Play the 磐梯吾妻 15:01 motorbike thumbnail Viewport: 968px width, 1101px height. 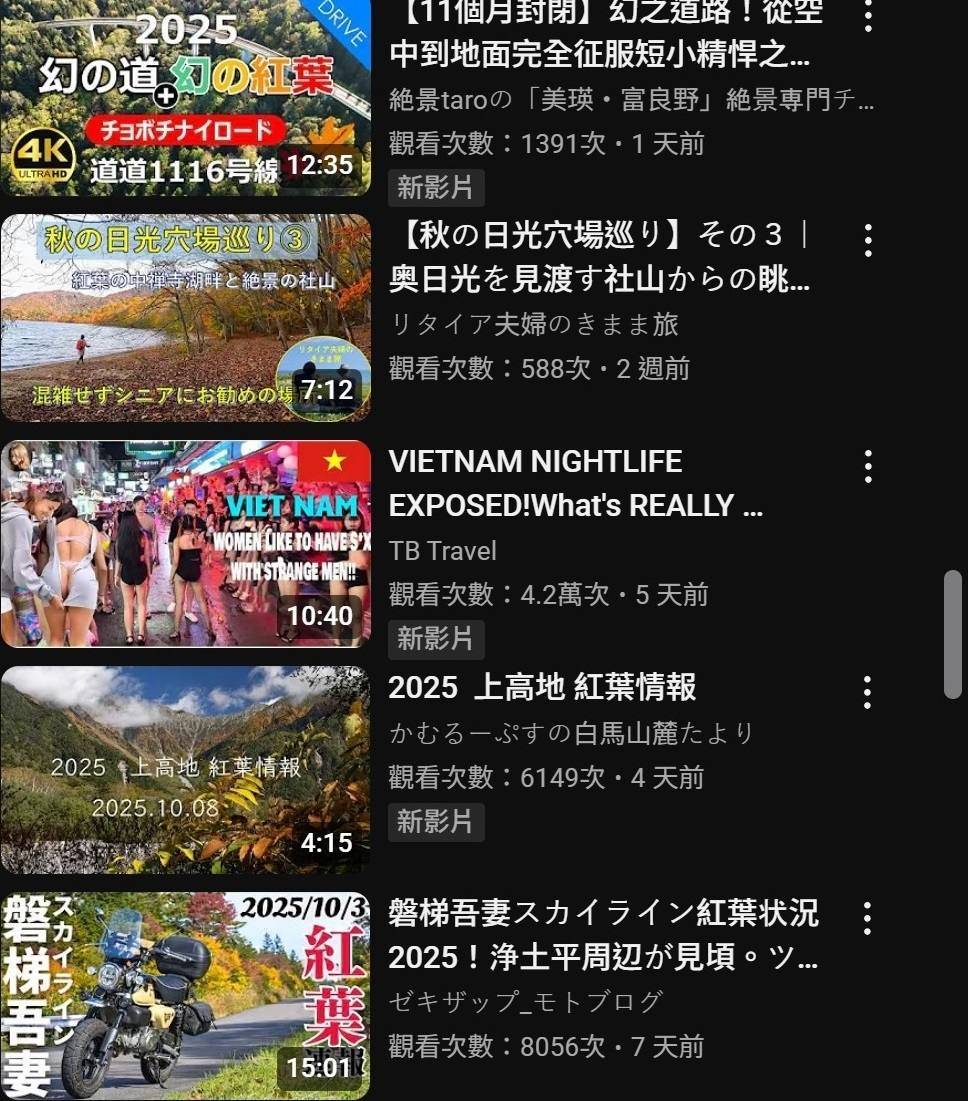[x=185, y=996]
